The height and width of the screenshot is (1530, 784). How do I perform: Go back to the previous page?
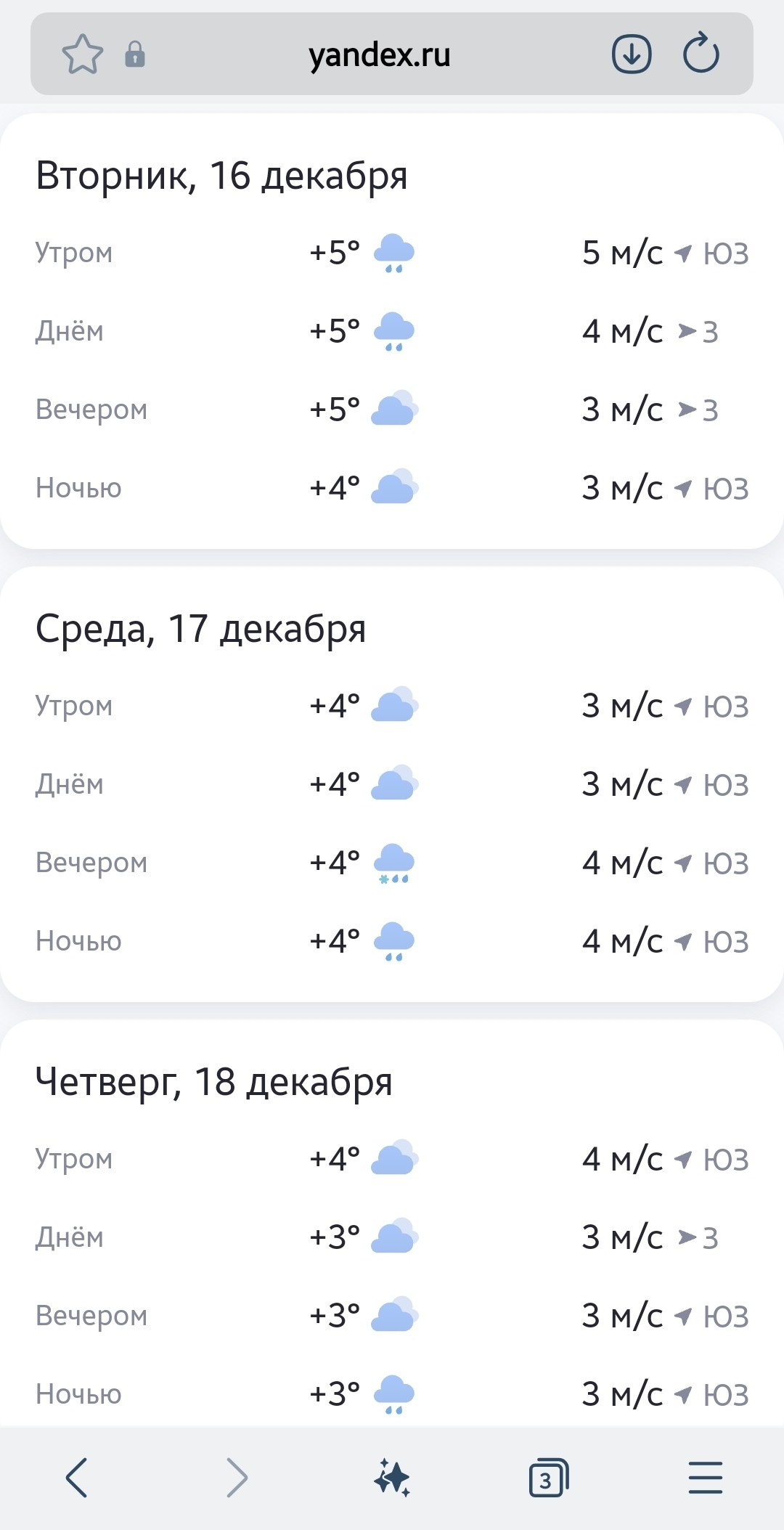(77, 1478)
